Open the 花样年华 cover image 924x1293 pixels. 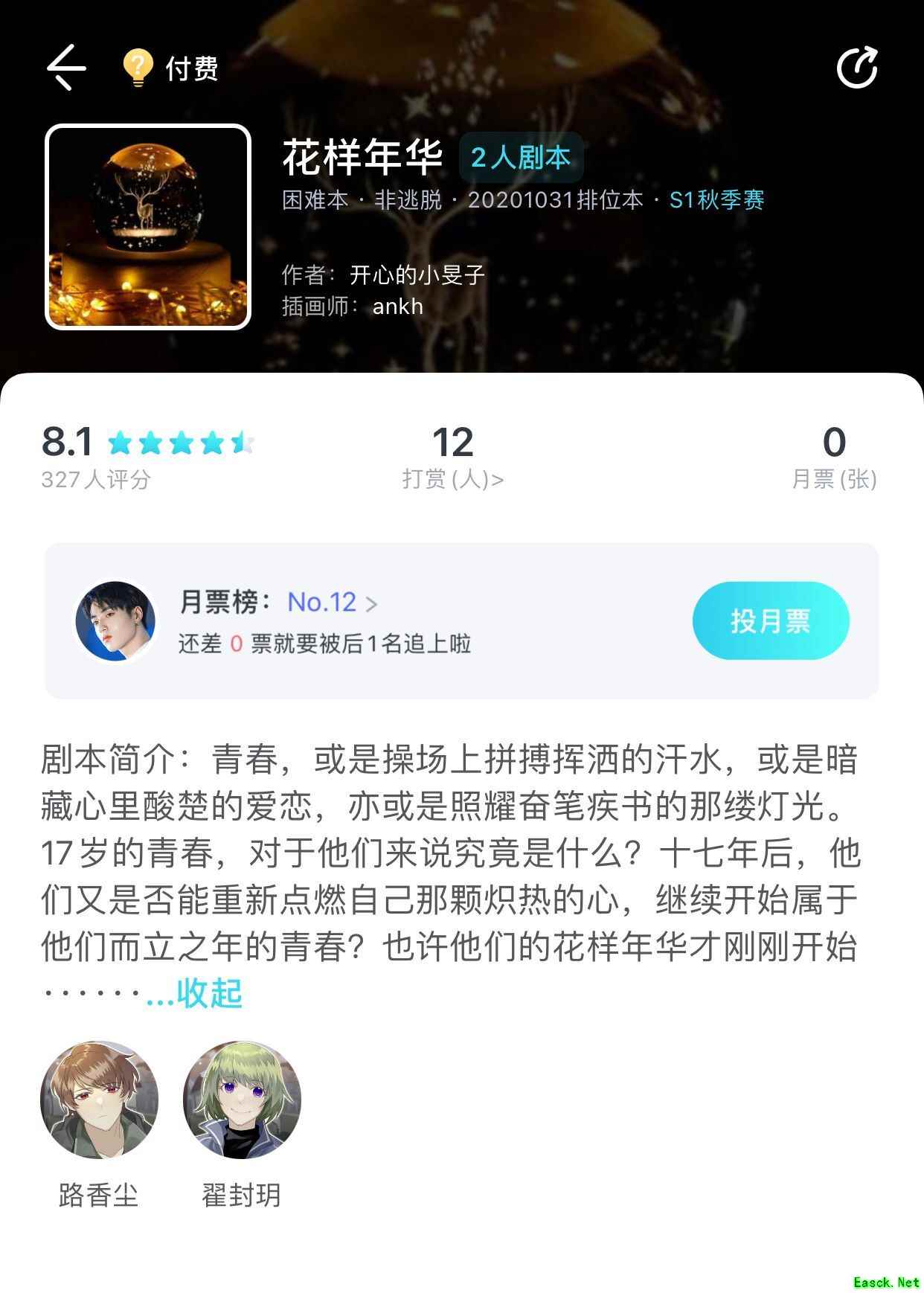[148, 227]
